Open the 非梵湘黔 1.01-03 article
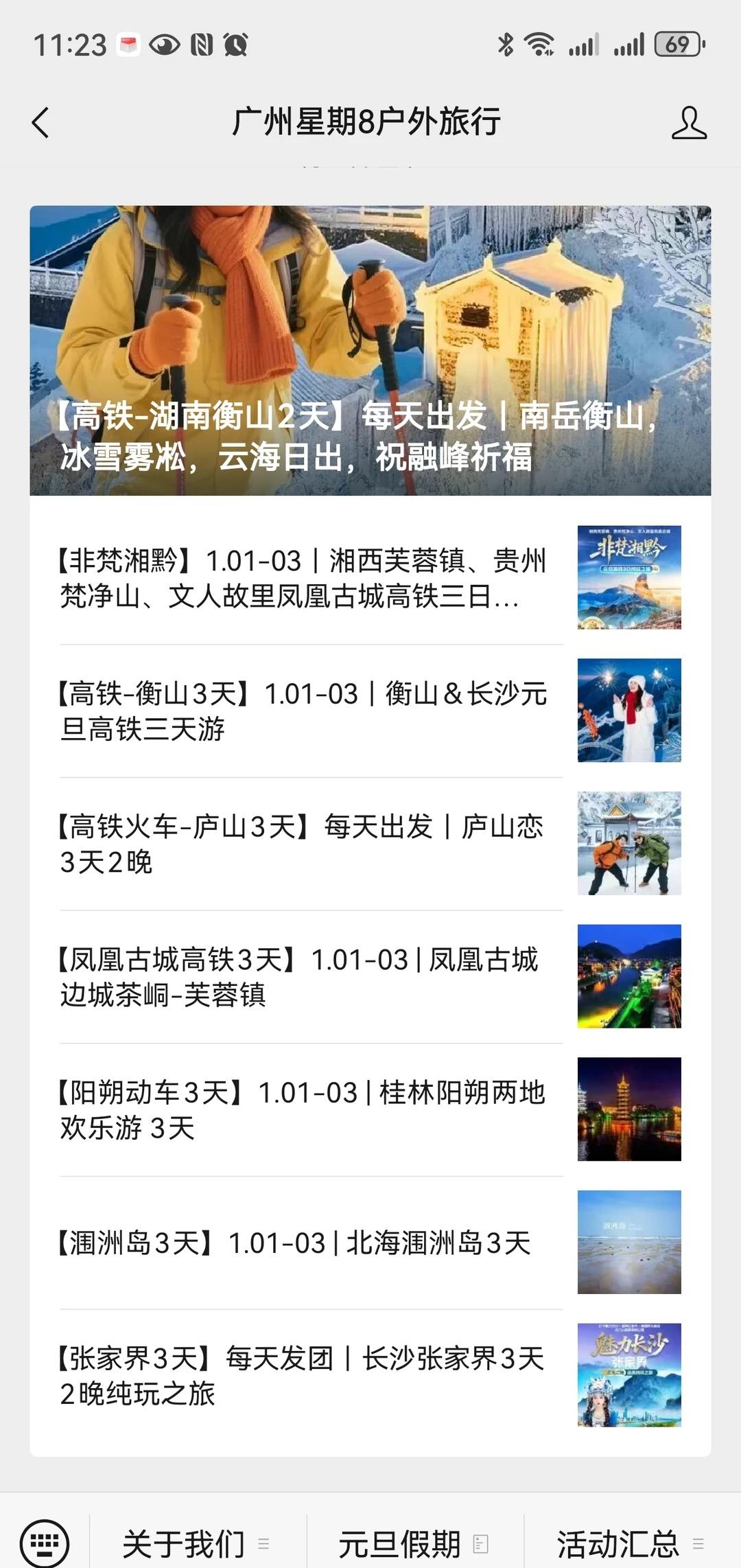 click(309, 578)
